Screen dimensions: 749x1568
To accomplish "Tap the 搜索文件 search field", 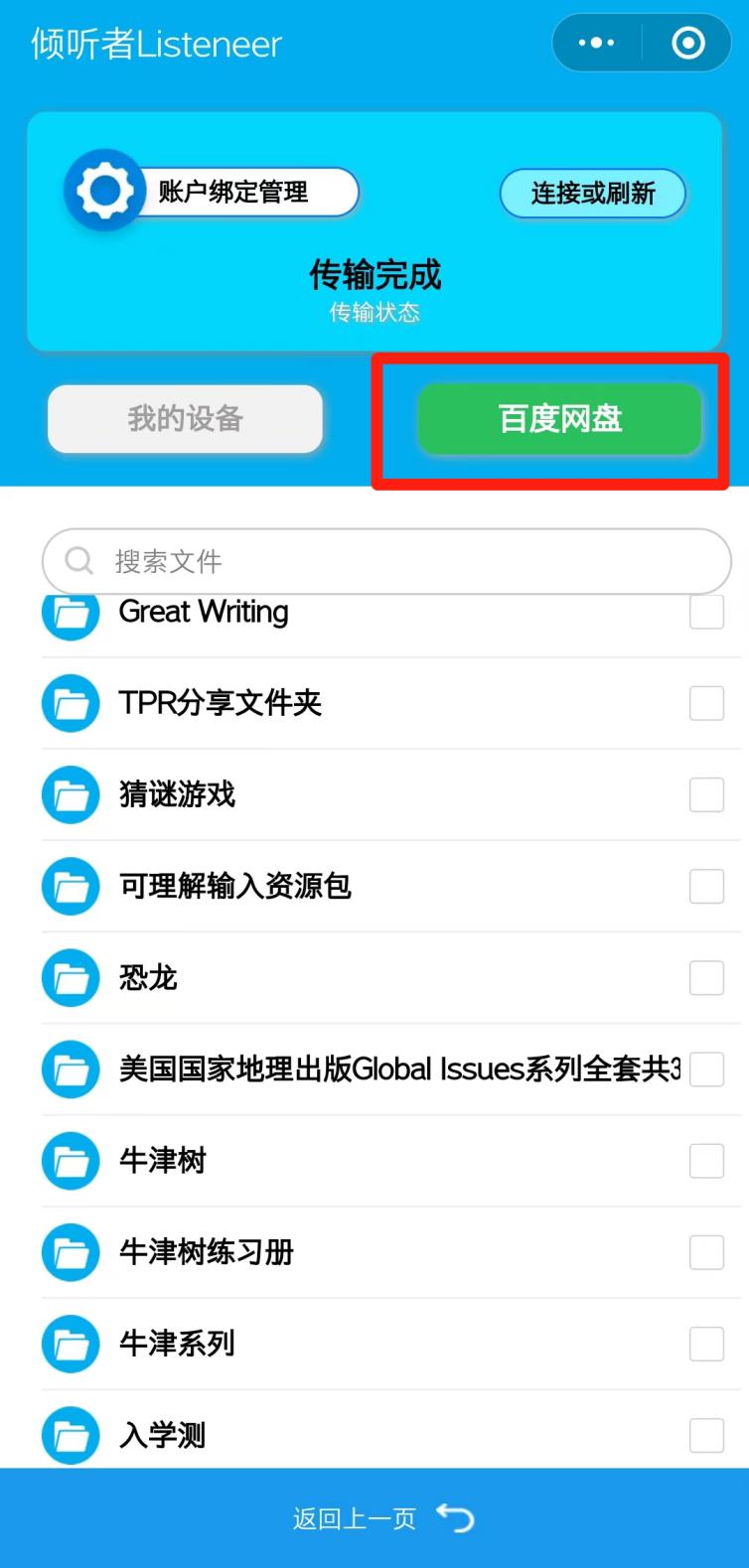I will pyautogui.click(x=385, y=561).
